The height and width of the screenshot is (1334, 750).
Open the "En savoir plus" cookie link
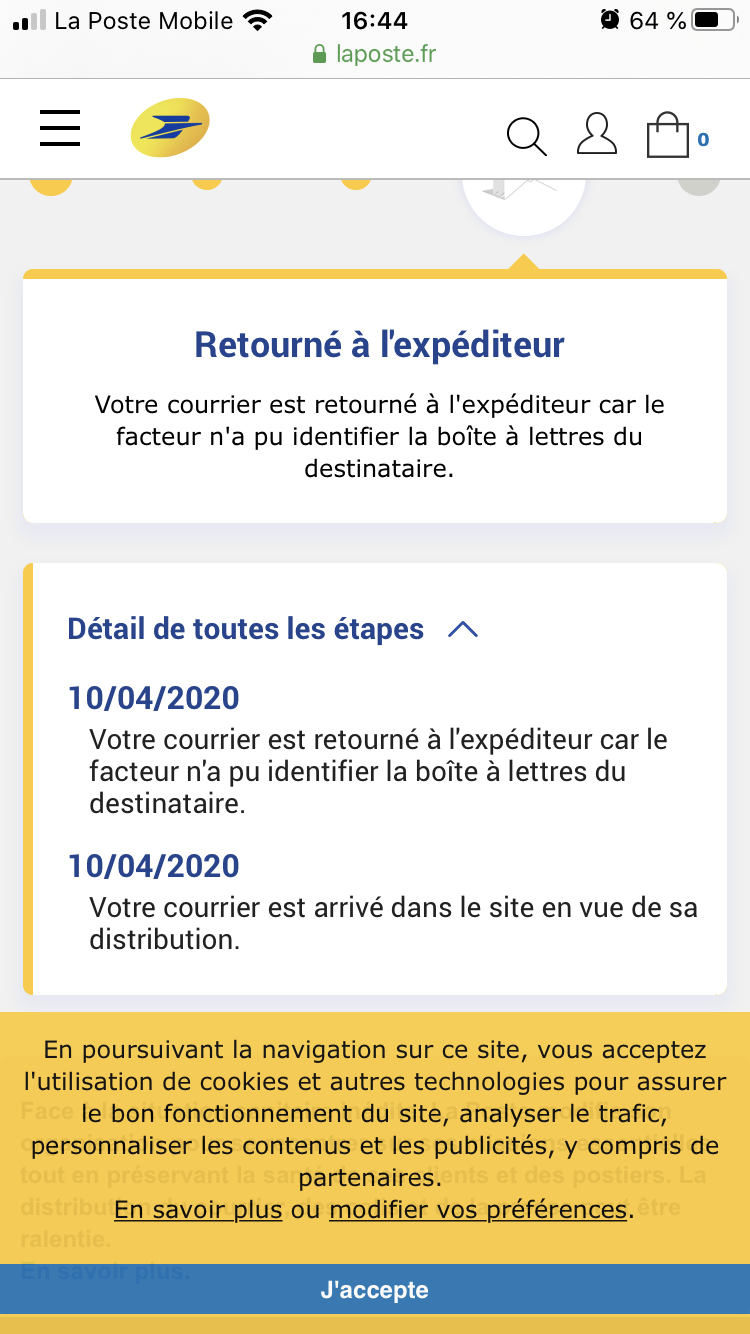tap(198, 1210)
